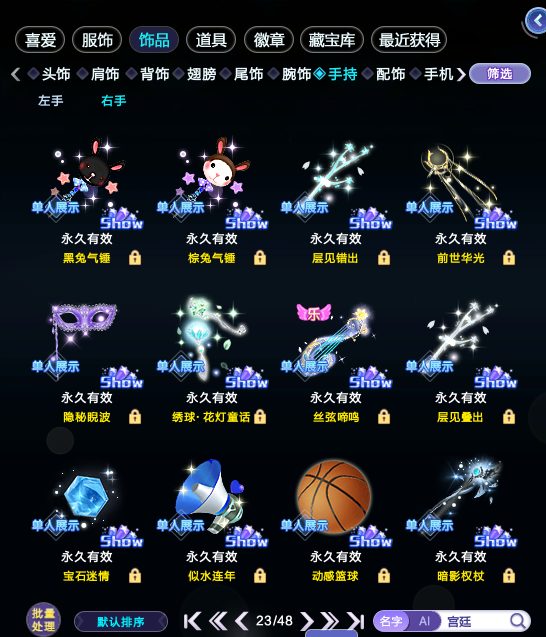Open the 默认排序 sort dropdown
The width and height of the screenshot is (546, 637).
click(x=121, y=622)
